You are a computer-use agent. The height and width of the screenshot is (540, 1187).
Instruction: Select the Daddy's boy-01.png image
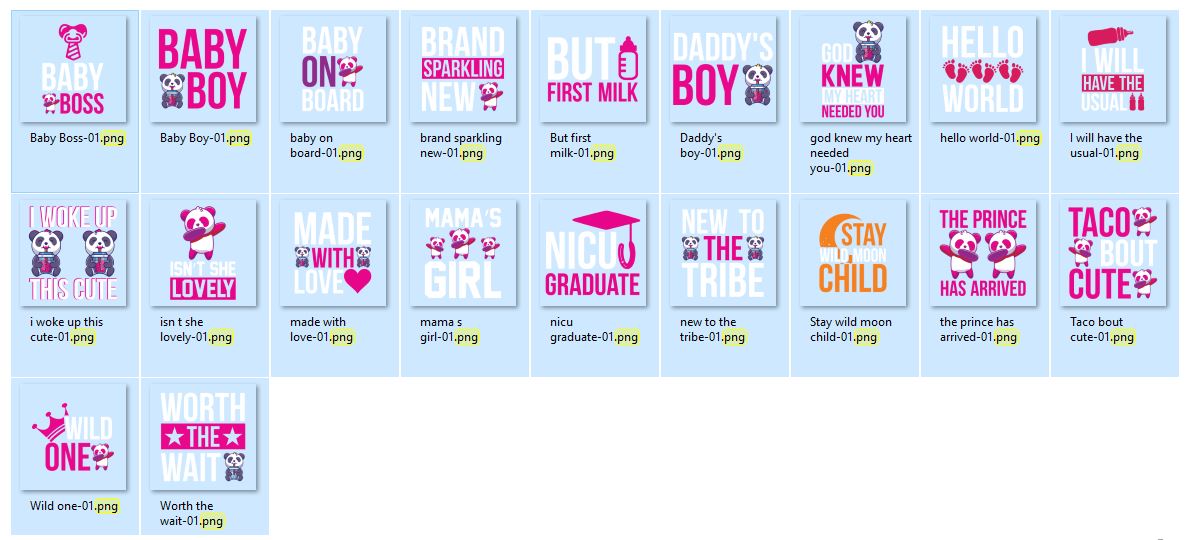click(723, 70)
